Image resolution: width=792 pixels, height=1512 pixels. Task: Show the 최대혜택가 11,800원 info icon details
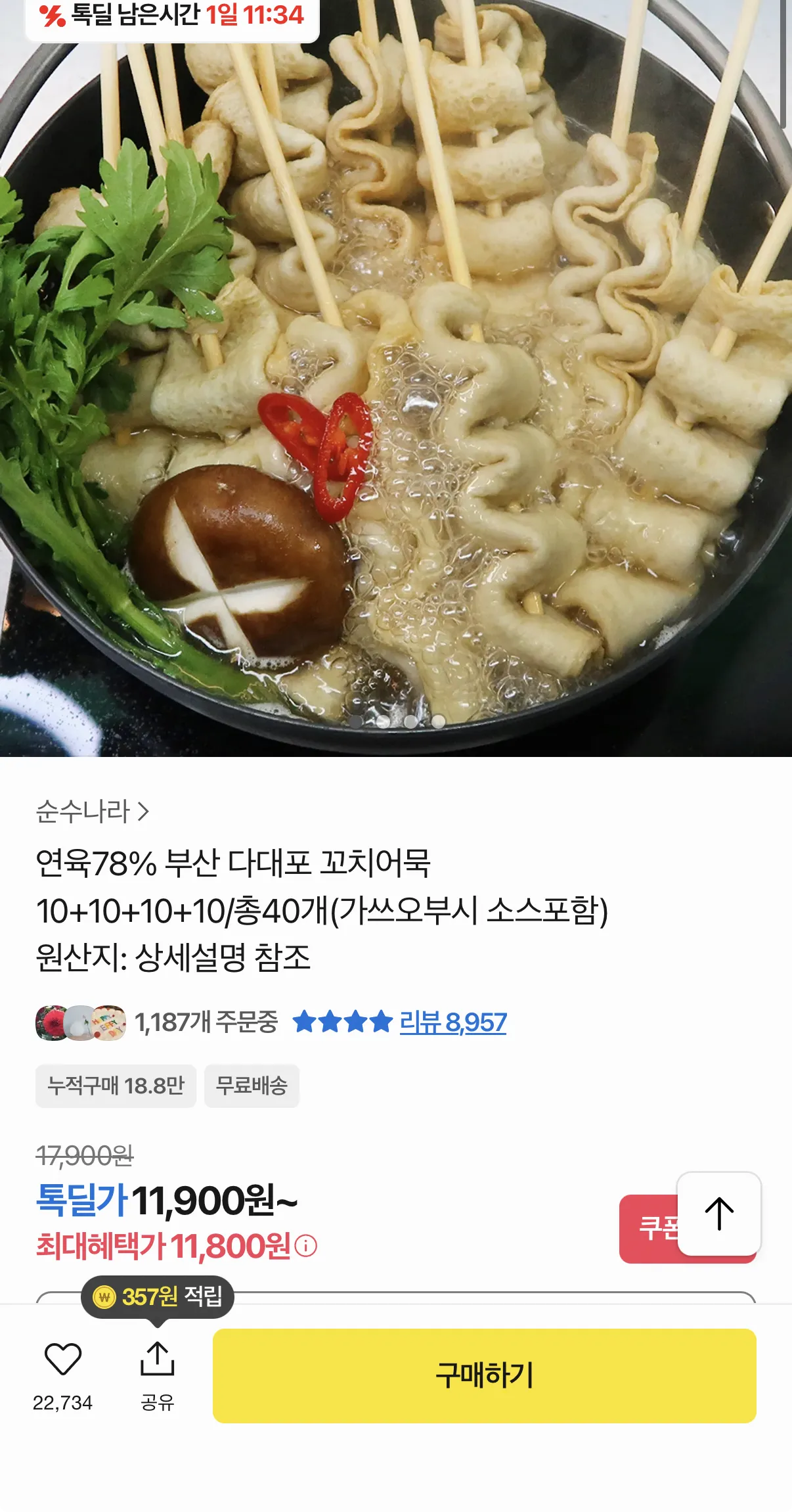306,1245
